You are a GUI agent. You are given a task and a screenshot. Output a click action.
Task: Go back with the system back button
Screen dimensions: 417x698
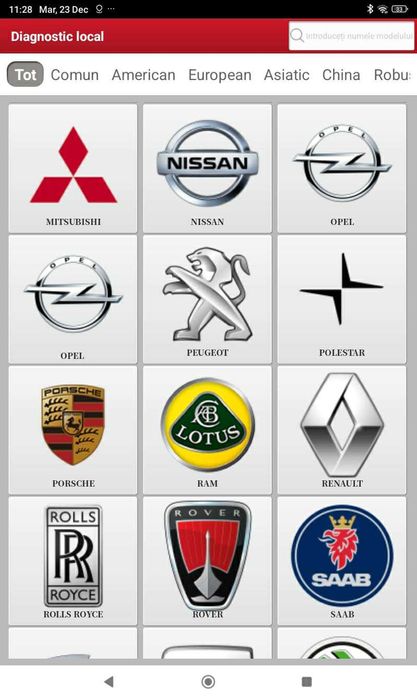point(109,681)
